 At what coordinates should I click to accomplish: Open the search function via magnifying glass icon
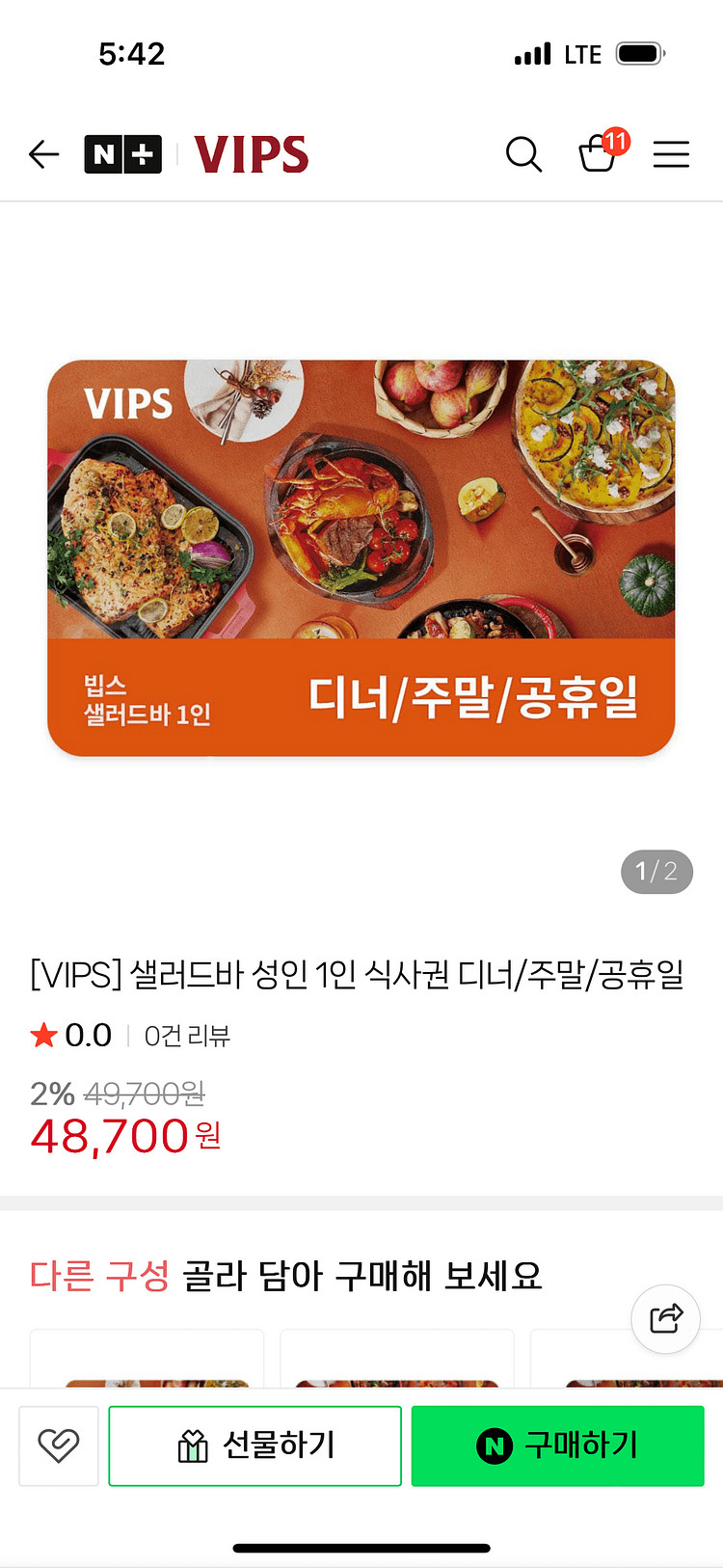[x=524, y=154]
